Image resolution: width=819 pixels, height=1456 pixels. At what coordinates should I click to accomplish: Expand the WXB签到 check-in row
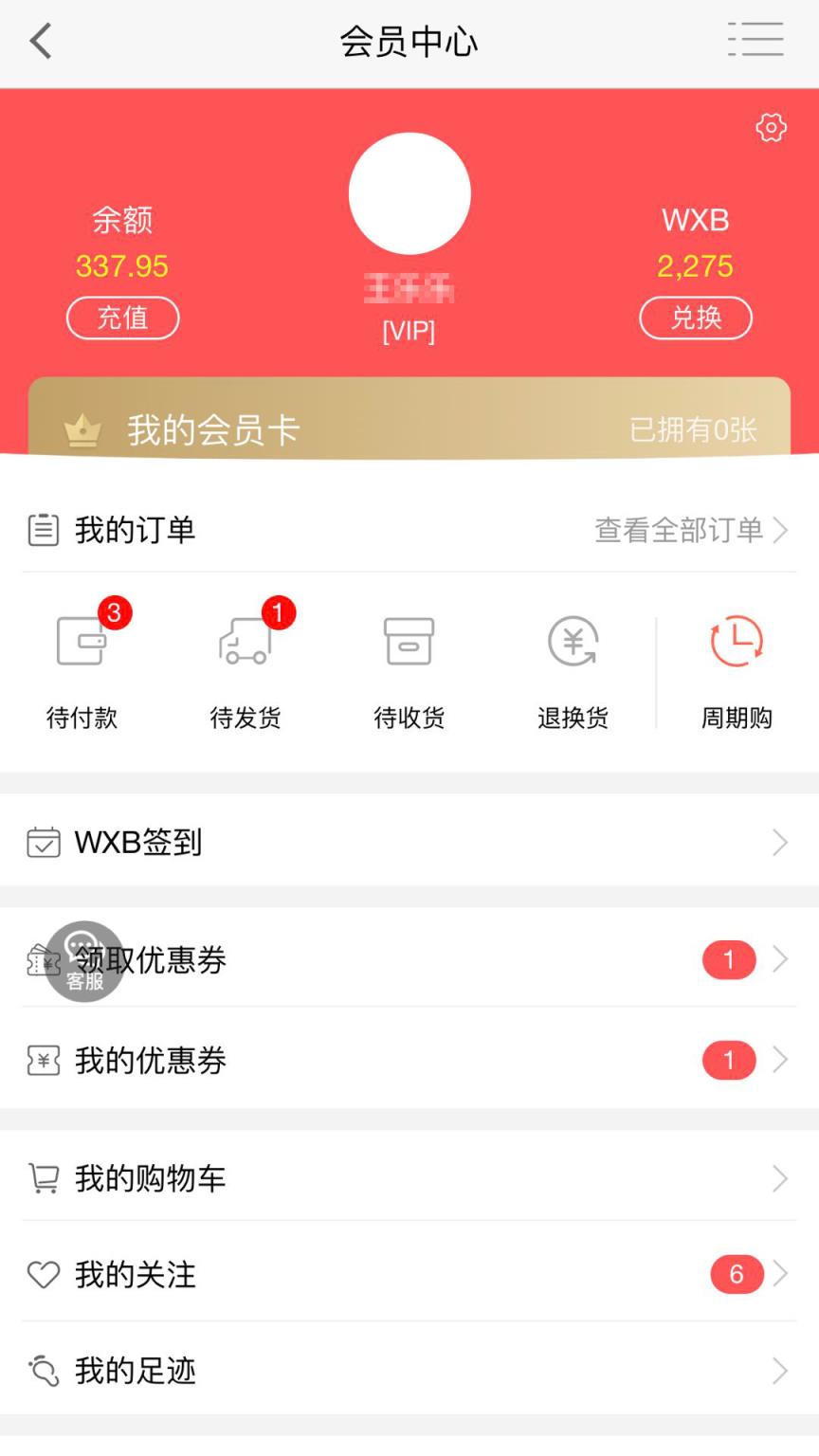(409, 842)
